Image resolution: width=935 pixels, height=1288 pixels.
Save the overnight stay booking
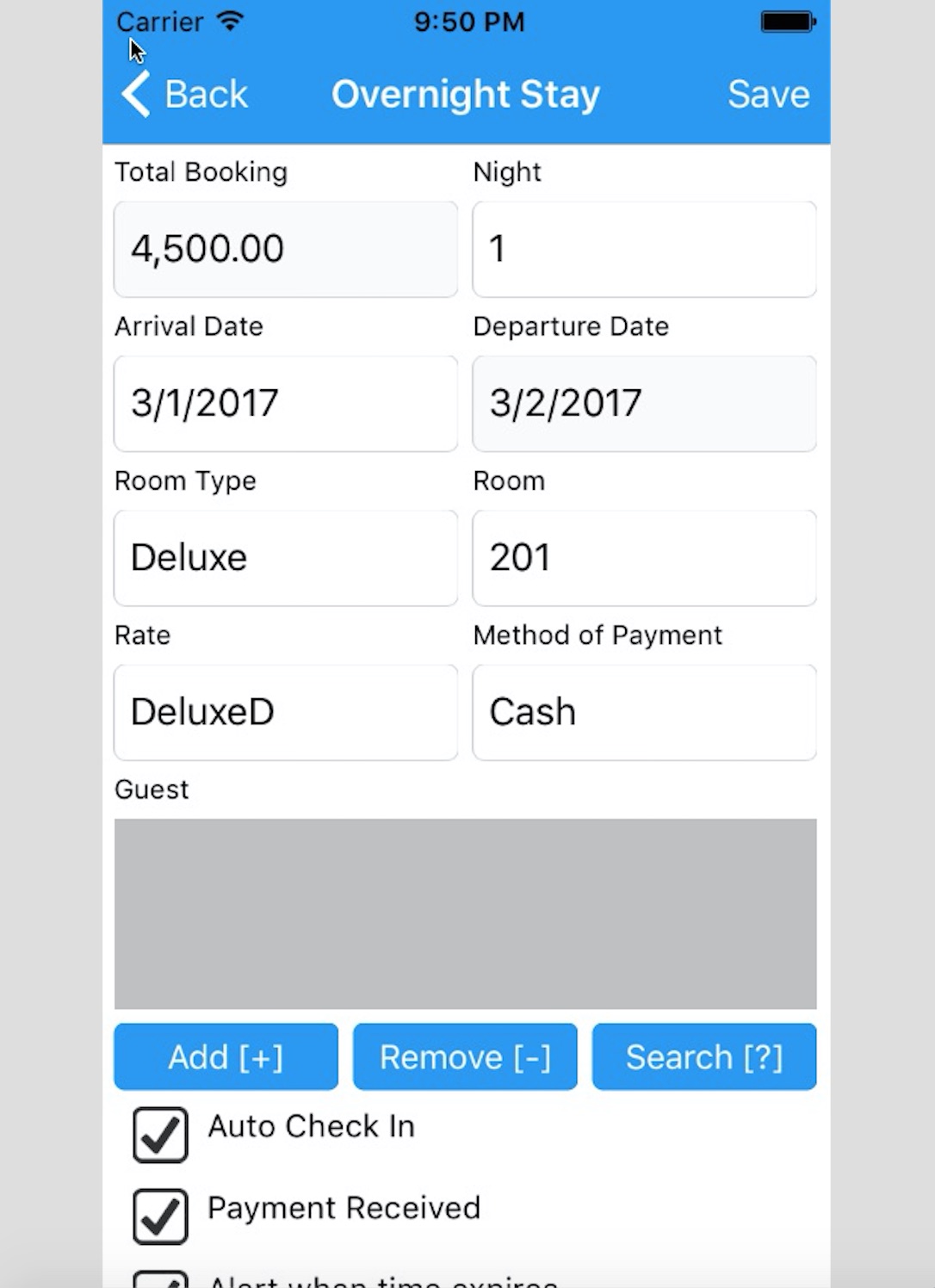pyautogui.click(x=767, y=94)
